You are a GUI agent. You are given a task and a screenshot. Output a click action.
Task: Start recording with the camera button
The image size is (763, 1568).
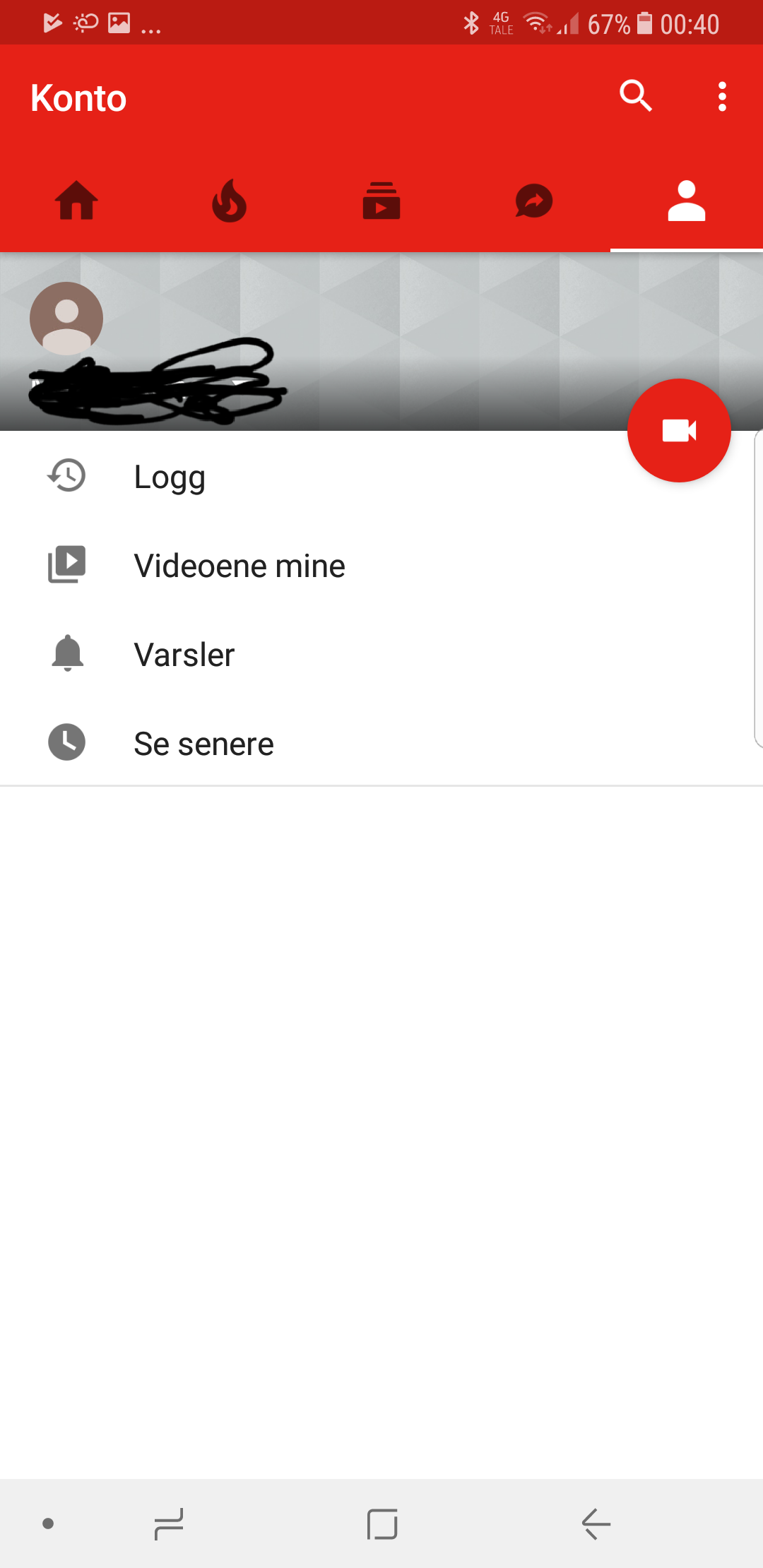tap(679, 430)
